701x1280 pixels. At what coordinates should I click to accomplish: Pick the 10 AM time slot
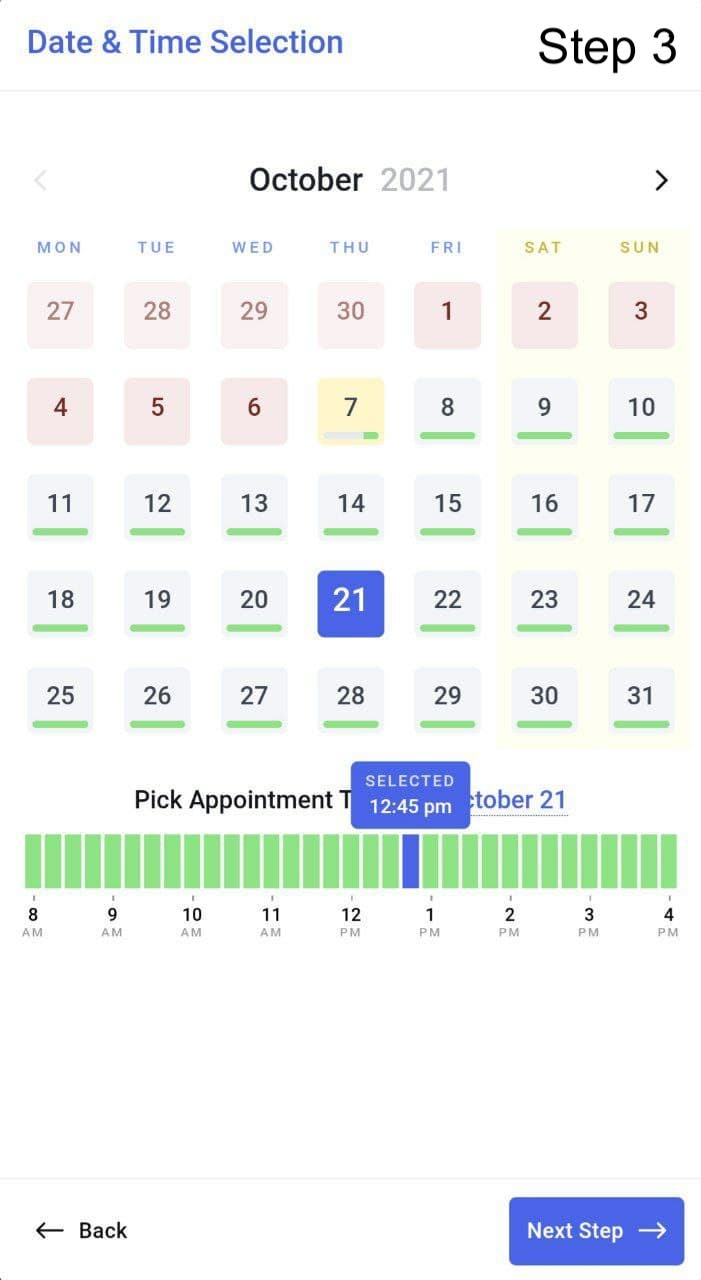(192, 861)
